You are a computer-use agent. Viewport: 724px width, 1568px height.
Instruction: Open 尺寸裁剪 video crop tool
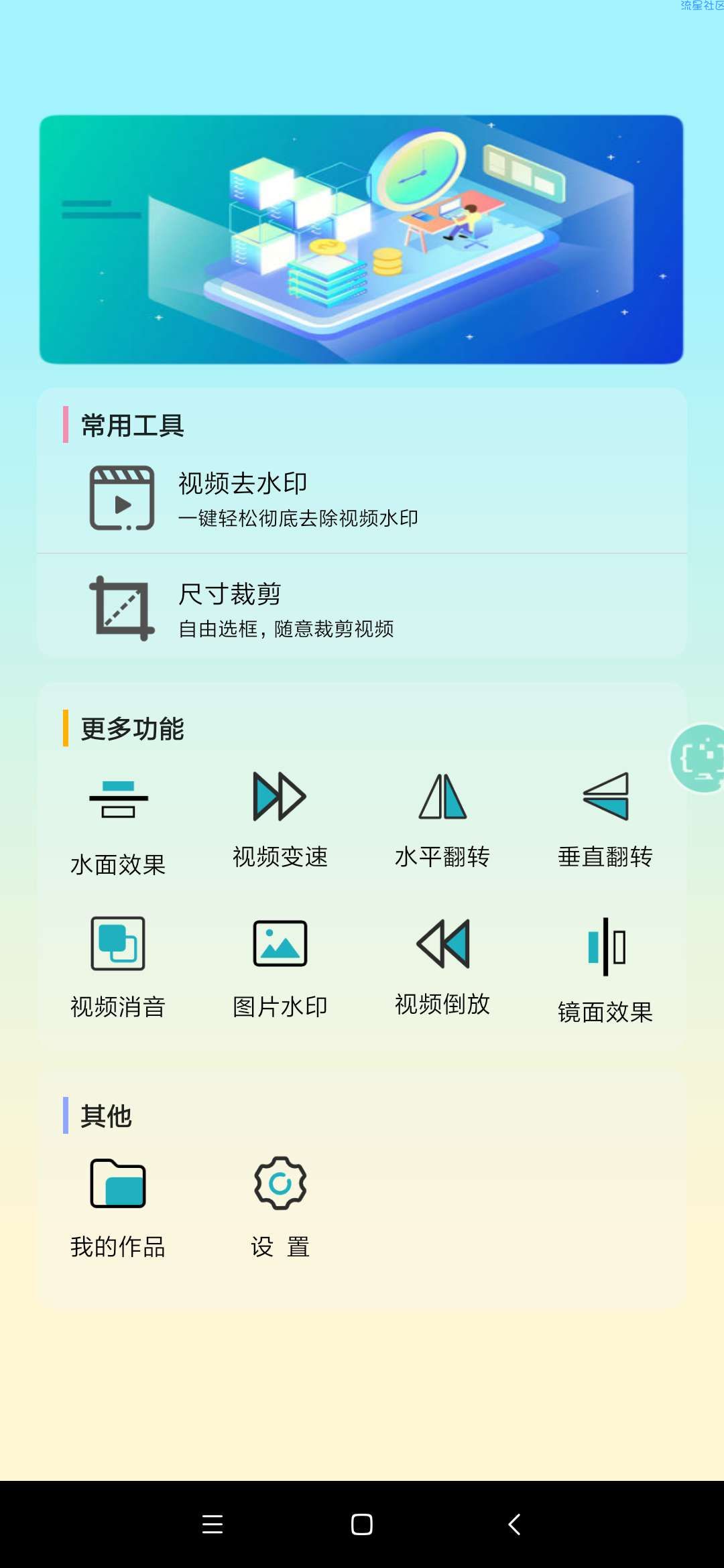[x=362, y=608]
